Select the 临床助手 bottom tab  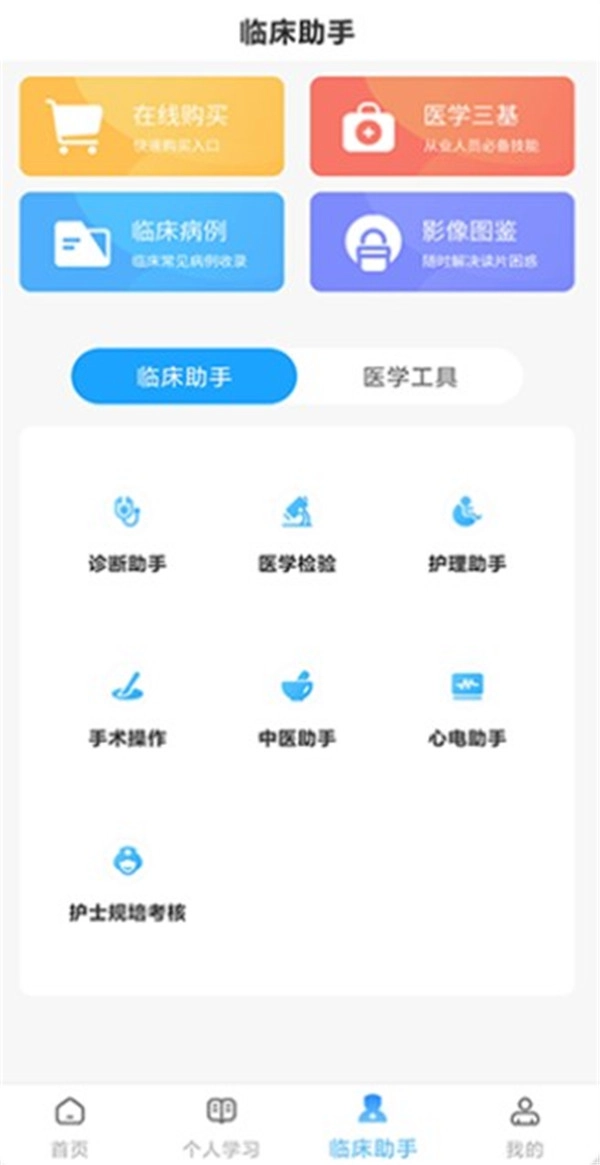(x=372, y=1124)
